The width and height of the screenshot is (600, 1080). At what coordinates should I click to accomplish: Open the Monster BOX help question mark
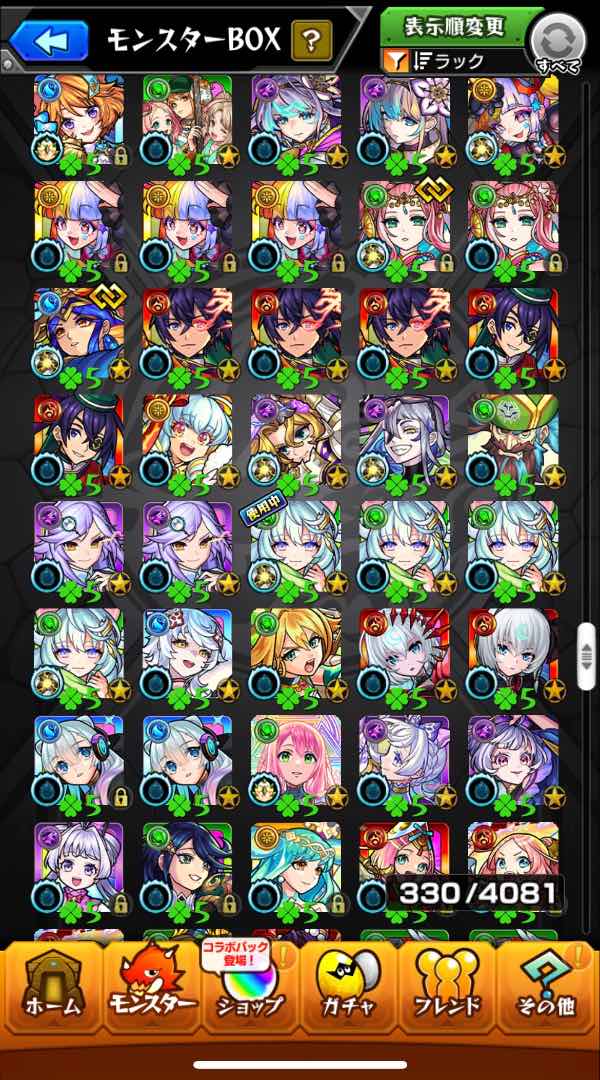tap(312, 41)
